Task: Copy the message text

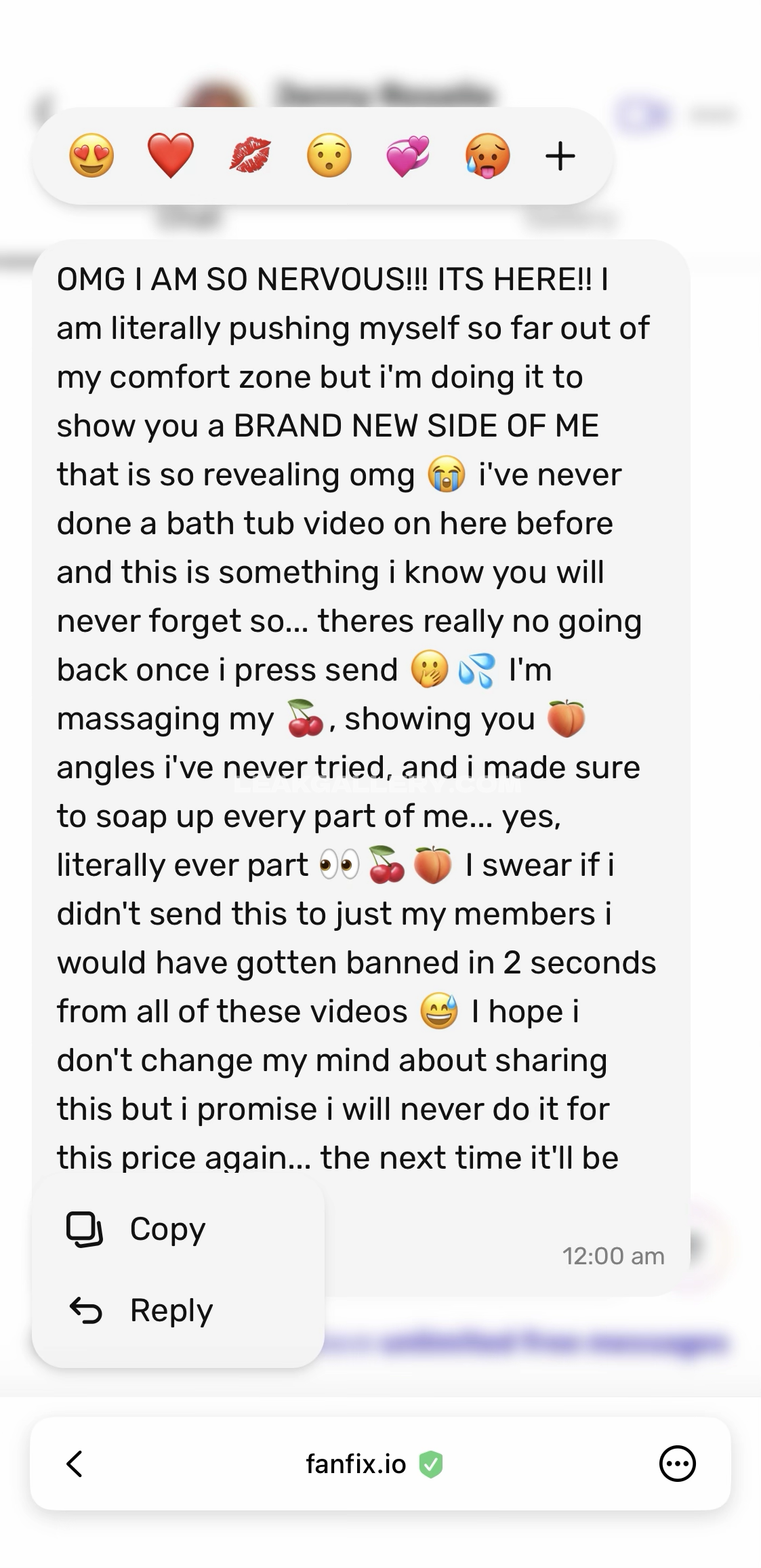Action: pos(167,1229)
